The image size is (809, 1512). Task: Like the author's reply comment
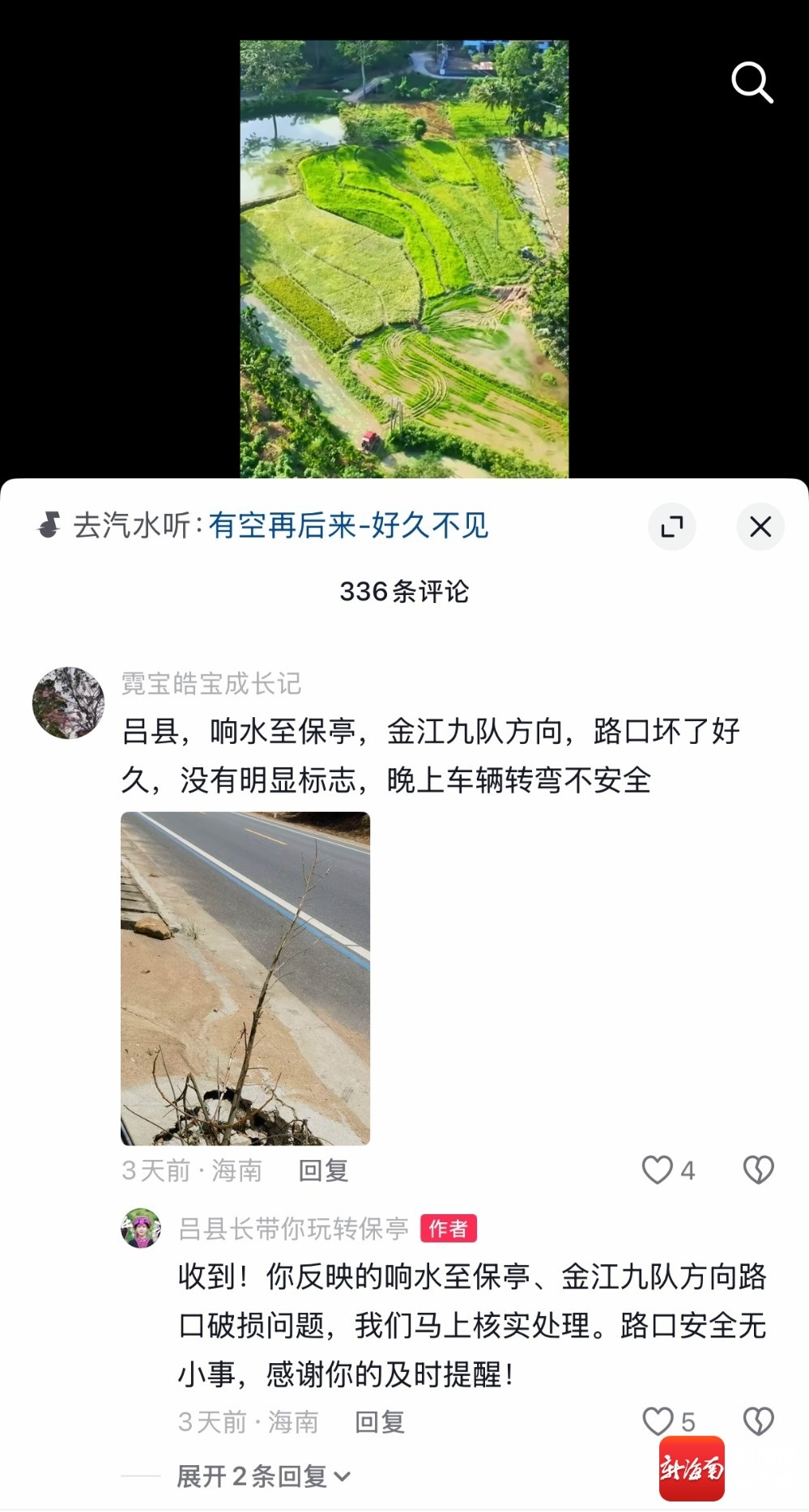click(658, 1421)
